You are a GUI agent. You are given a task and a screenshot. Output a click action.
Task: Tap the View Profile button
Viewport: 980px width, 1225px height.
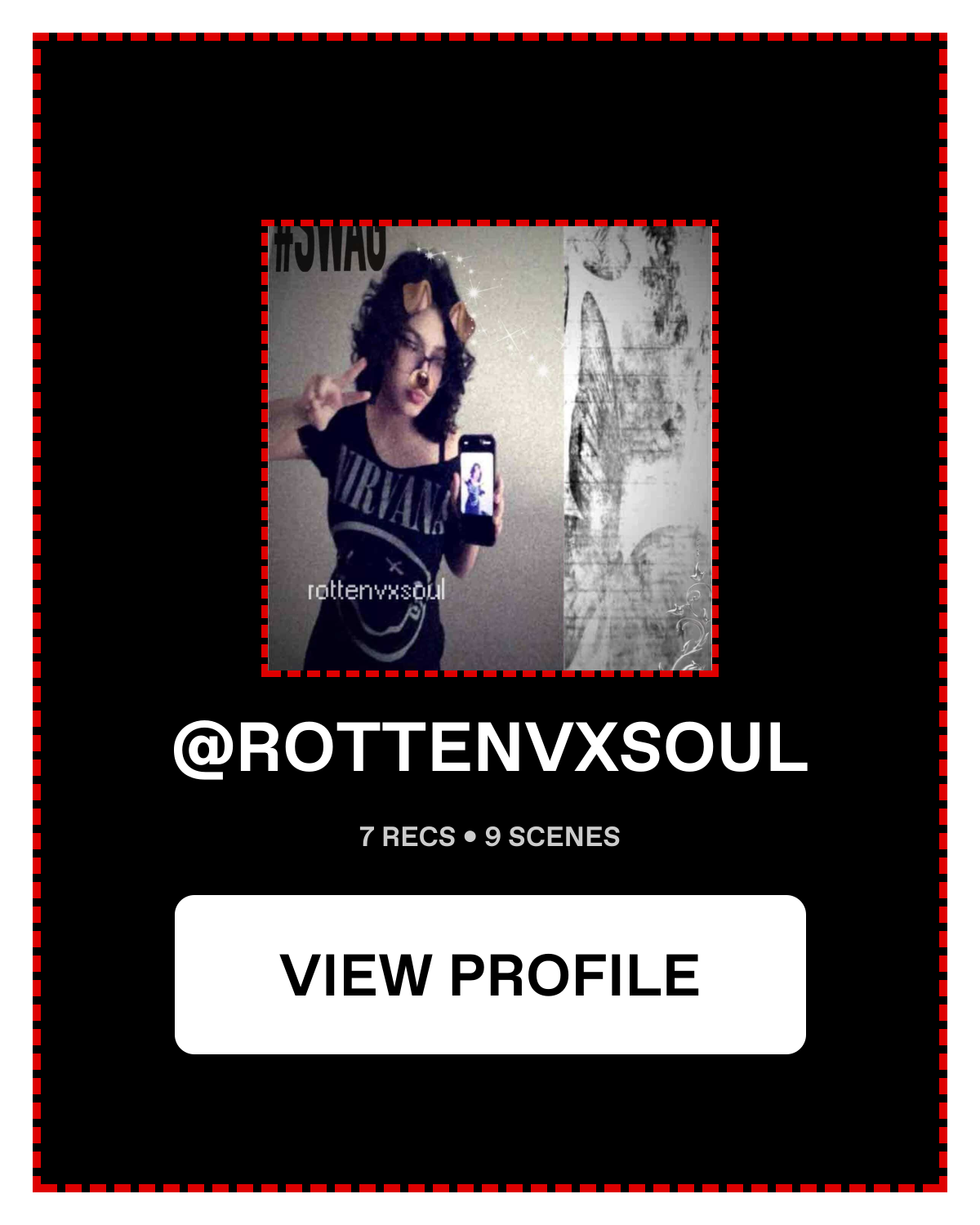point(490,974)
